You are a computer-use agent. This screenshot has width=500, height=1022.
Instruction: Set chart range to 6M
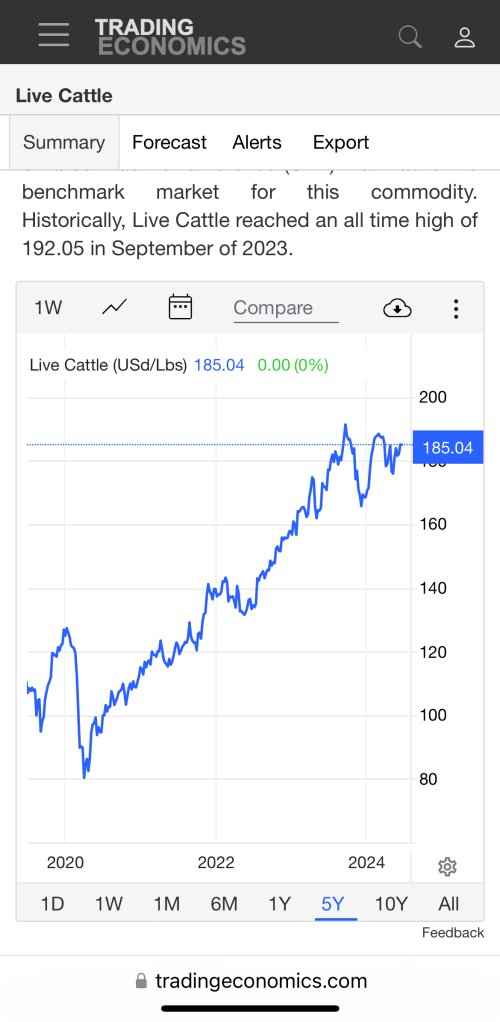[224, 904]
